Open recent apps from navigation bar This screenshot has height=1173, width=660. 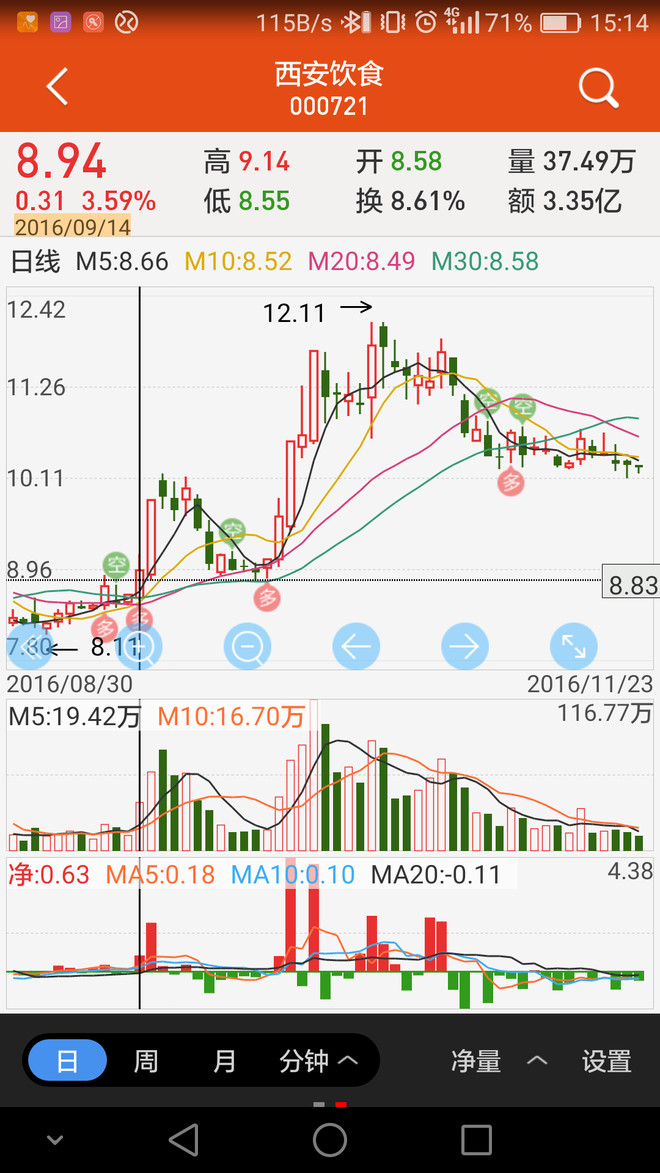[x=476, y=1140]
